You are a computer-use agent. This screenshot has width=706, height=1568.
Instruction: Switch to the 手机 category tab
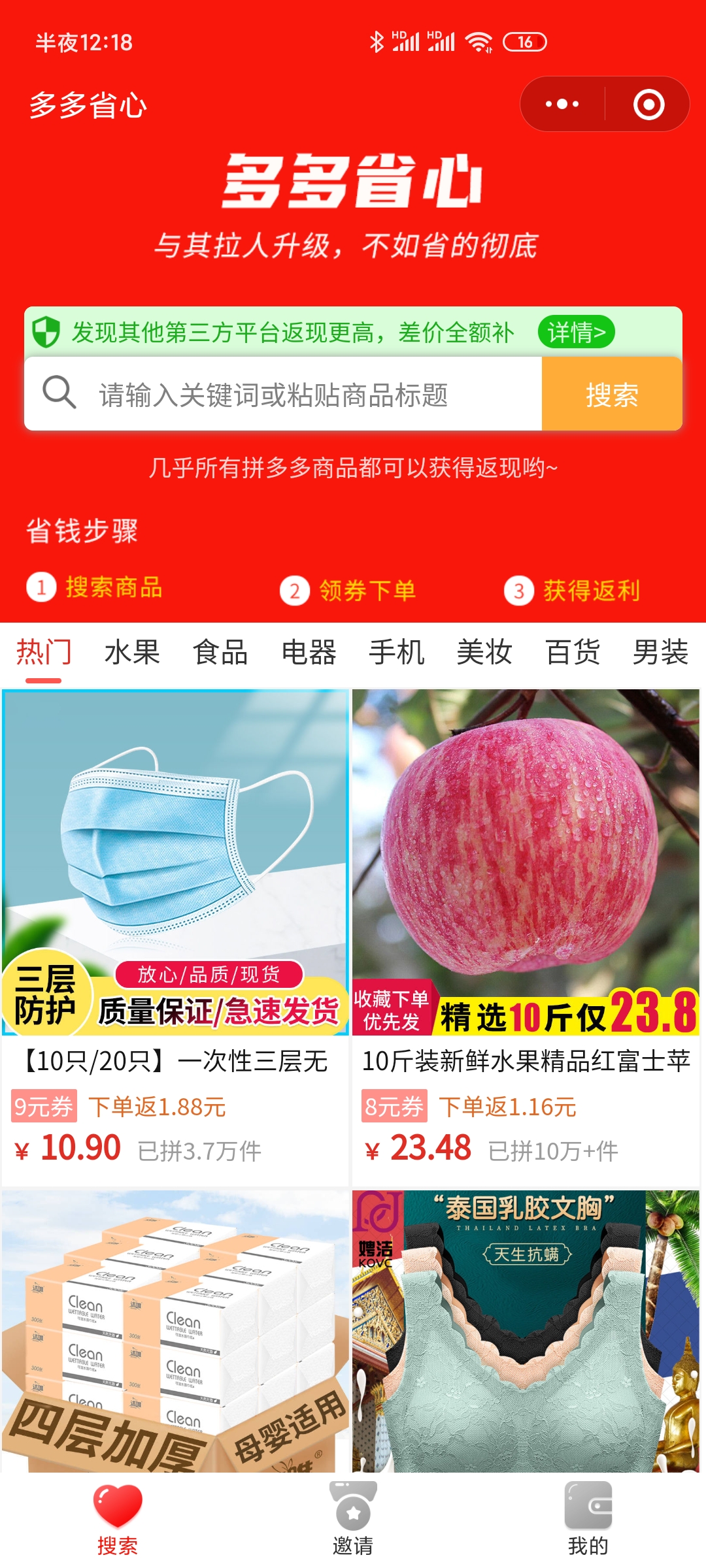(397, 653)
